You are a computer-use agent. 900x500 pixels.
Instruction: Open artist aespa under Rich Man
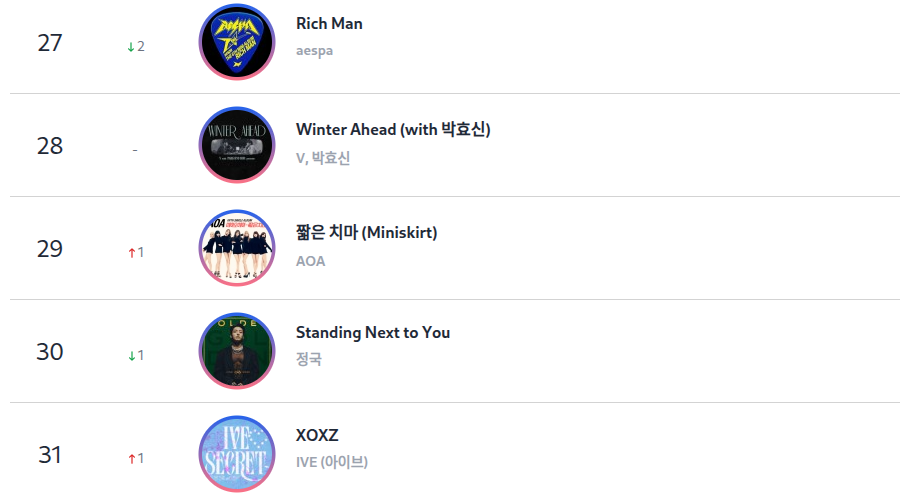[314, 51]
